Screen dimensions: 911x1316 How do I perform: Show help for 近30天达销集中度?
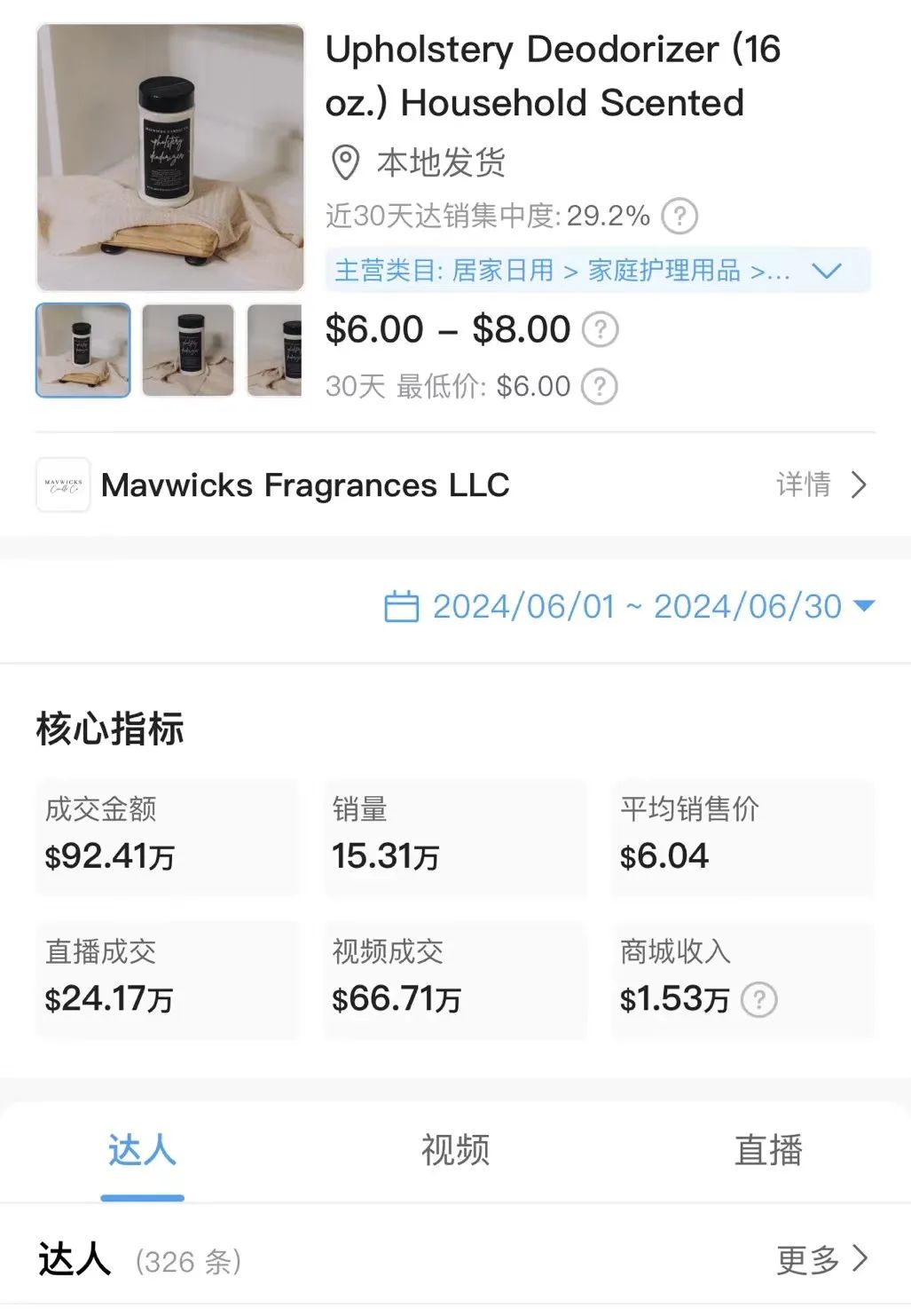tap(680, 216)
